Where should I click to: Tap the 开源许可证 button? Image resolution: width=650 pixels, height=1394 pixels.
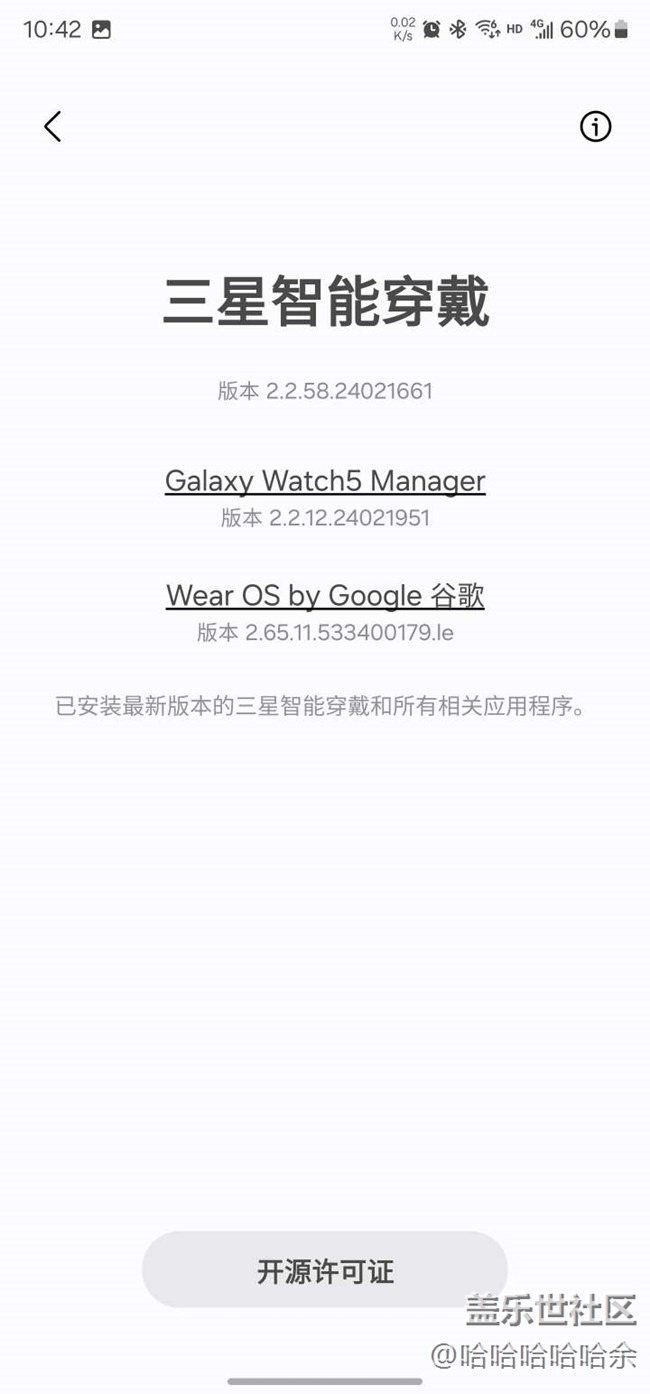click(325, 1271)
